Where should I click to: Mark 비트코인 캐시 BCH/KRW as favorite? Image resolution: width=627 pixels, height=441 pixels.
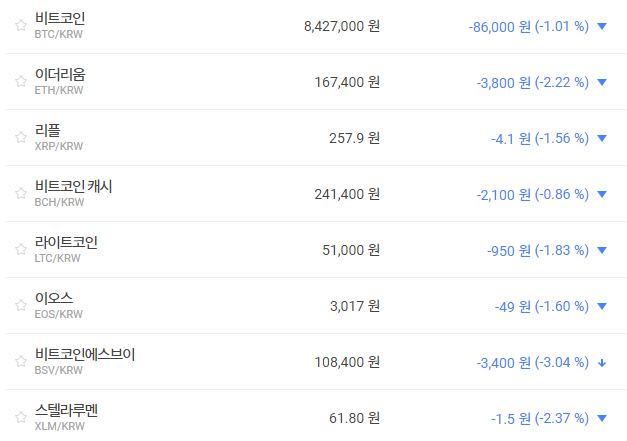(20, 194)
